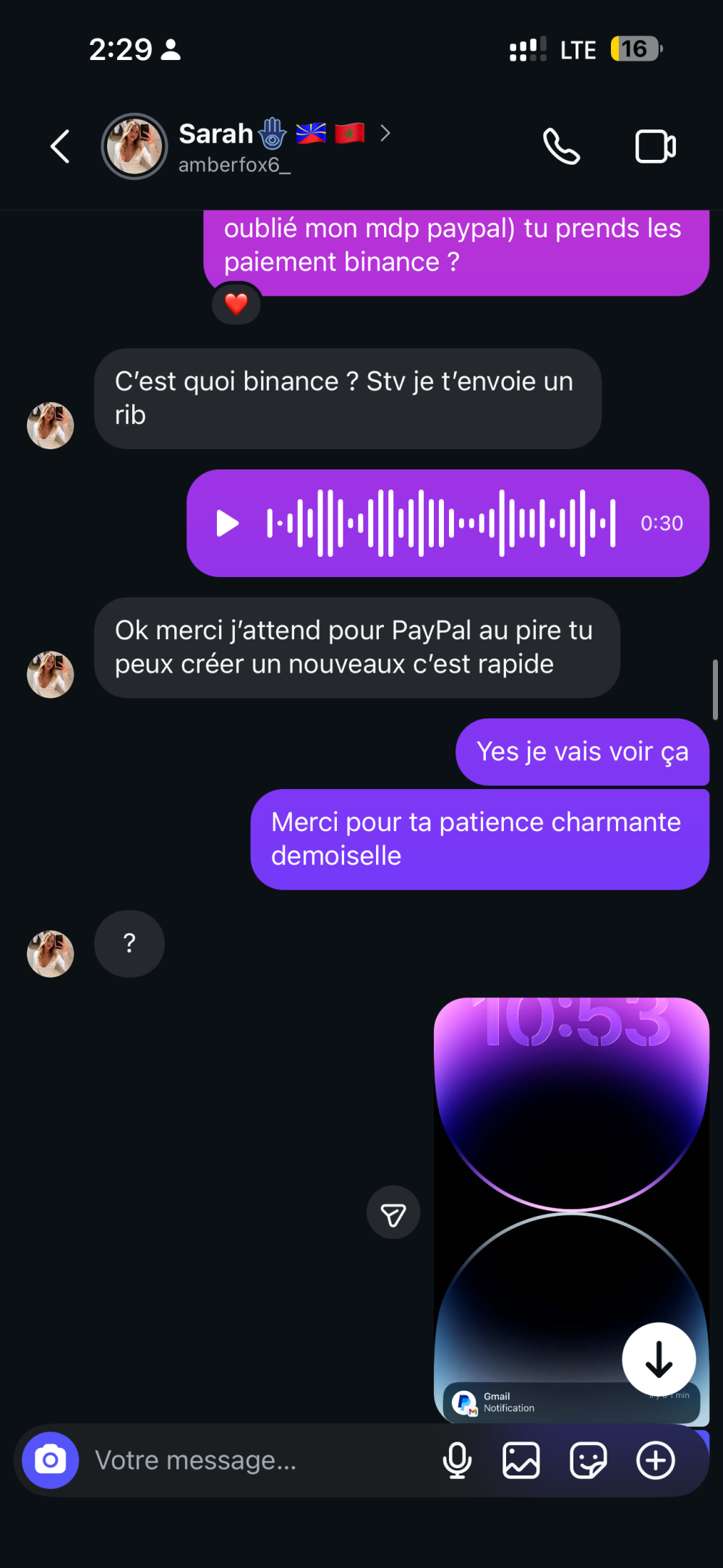
Task: Open more options with the plus icon
Action: pyautogui.click(x=655, y=1460)
